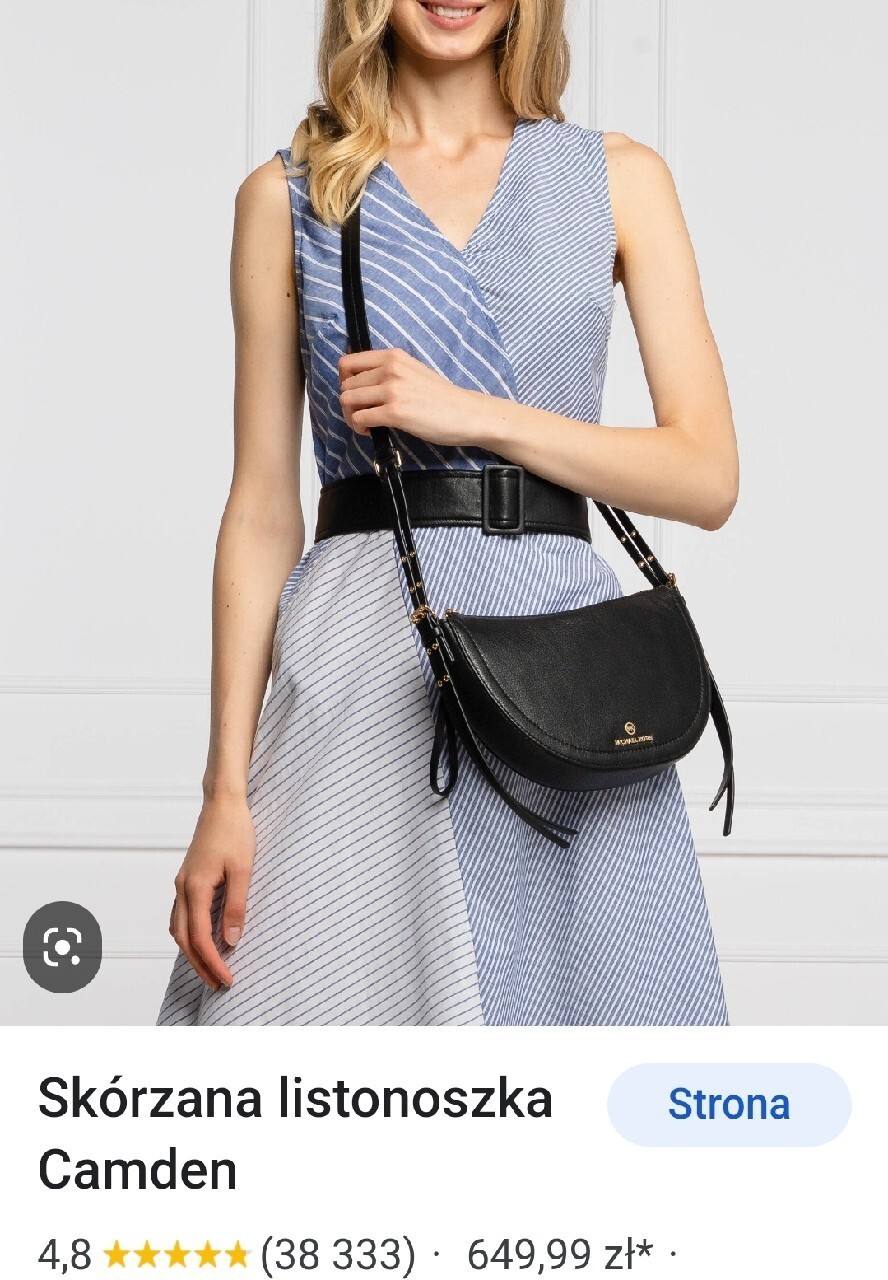Search this image with Google Lens
The width and height of the screenshot is (888, 1280).
(62, 946)
